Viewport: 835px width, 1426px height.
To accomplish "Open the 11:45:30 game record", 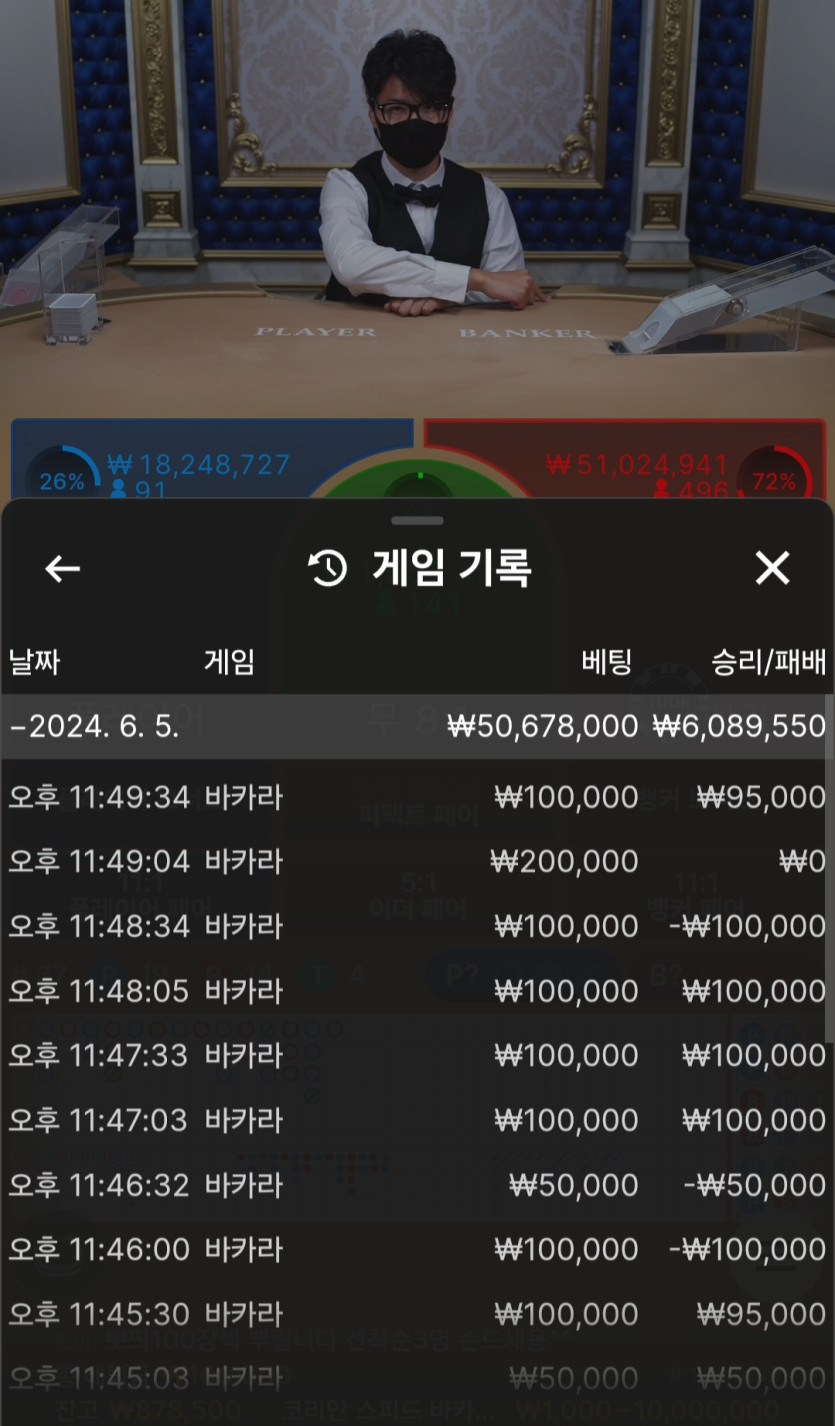I will (417, 1314).
